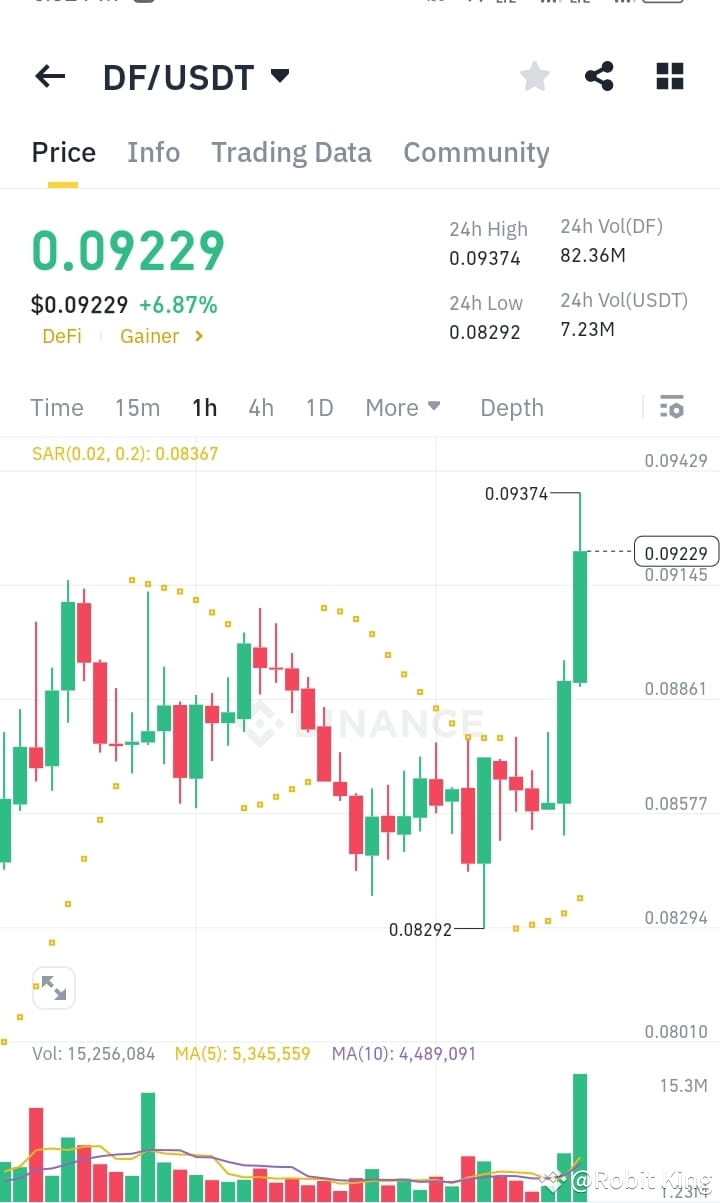
Task: Open the Depth view
Action: pos(511,407)
